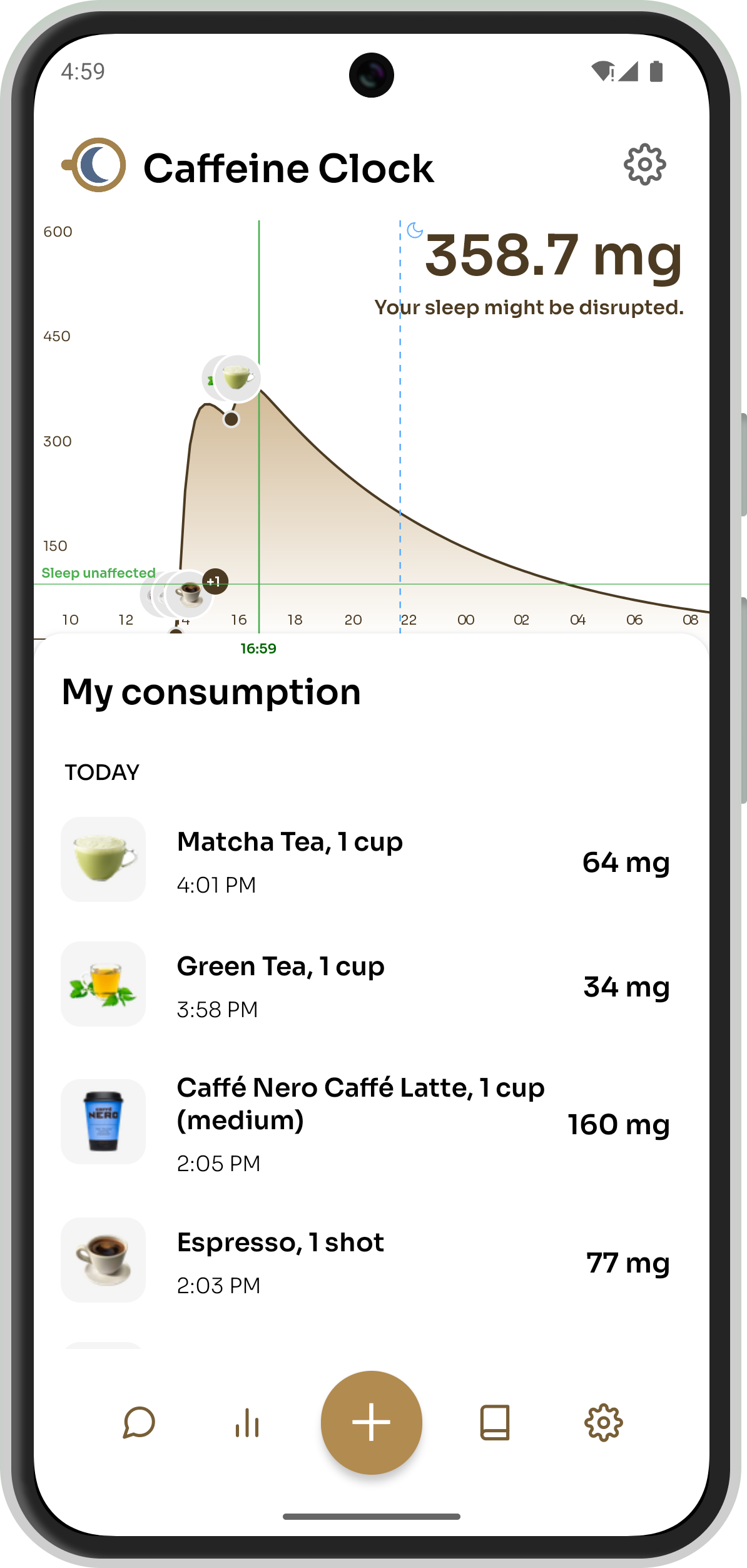Open the chat tab in the bottom bar
This screenshot has height=1568, width=747.
tap(139, 1422)
